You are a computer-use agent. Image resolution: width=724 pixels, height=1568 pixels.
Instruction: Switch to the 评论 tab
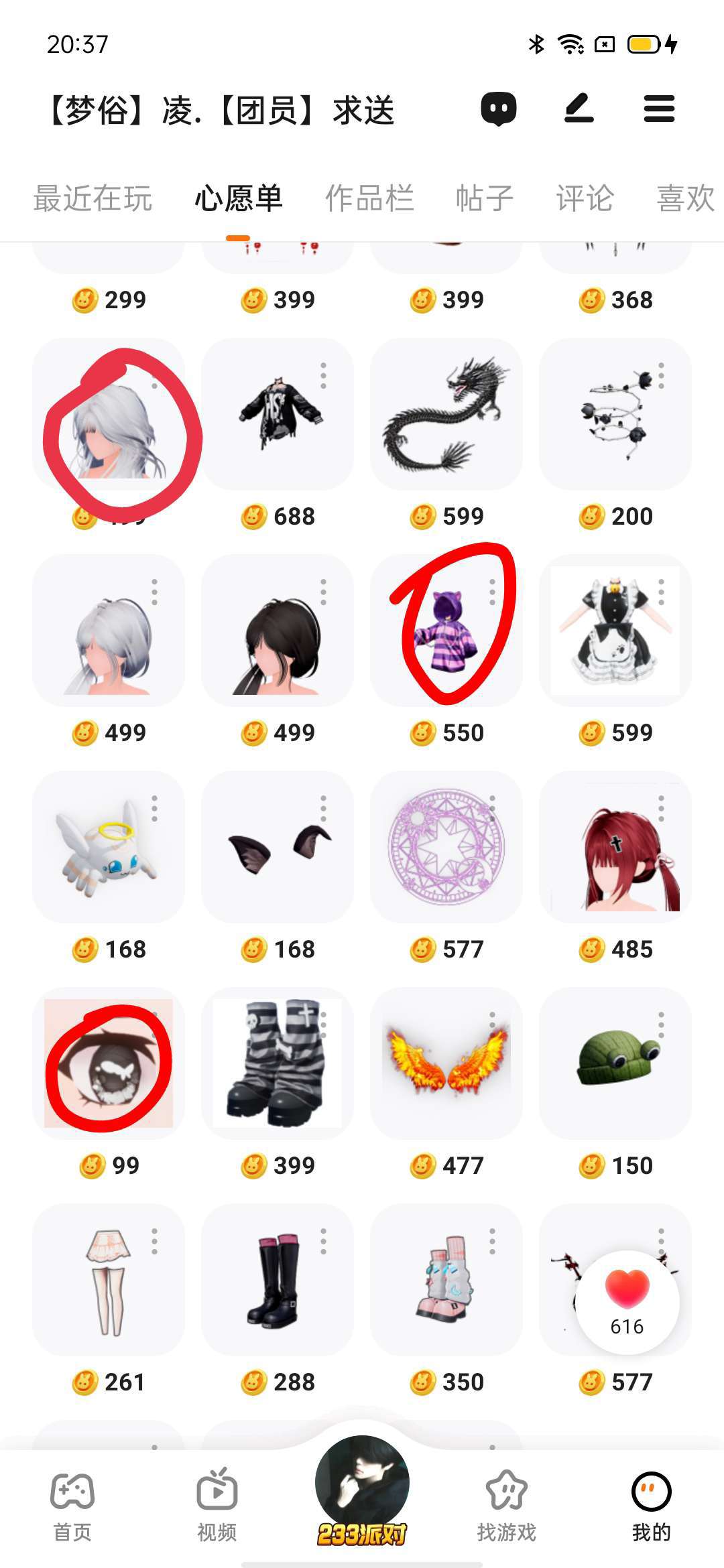[585, 198]
